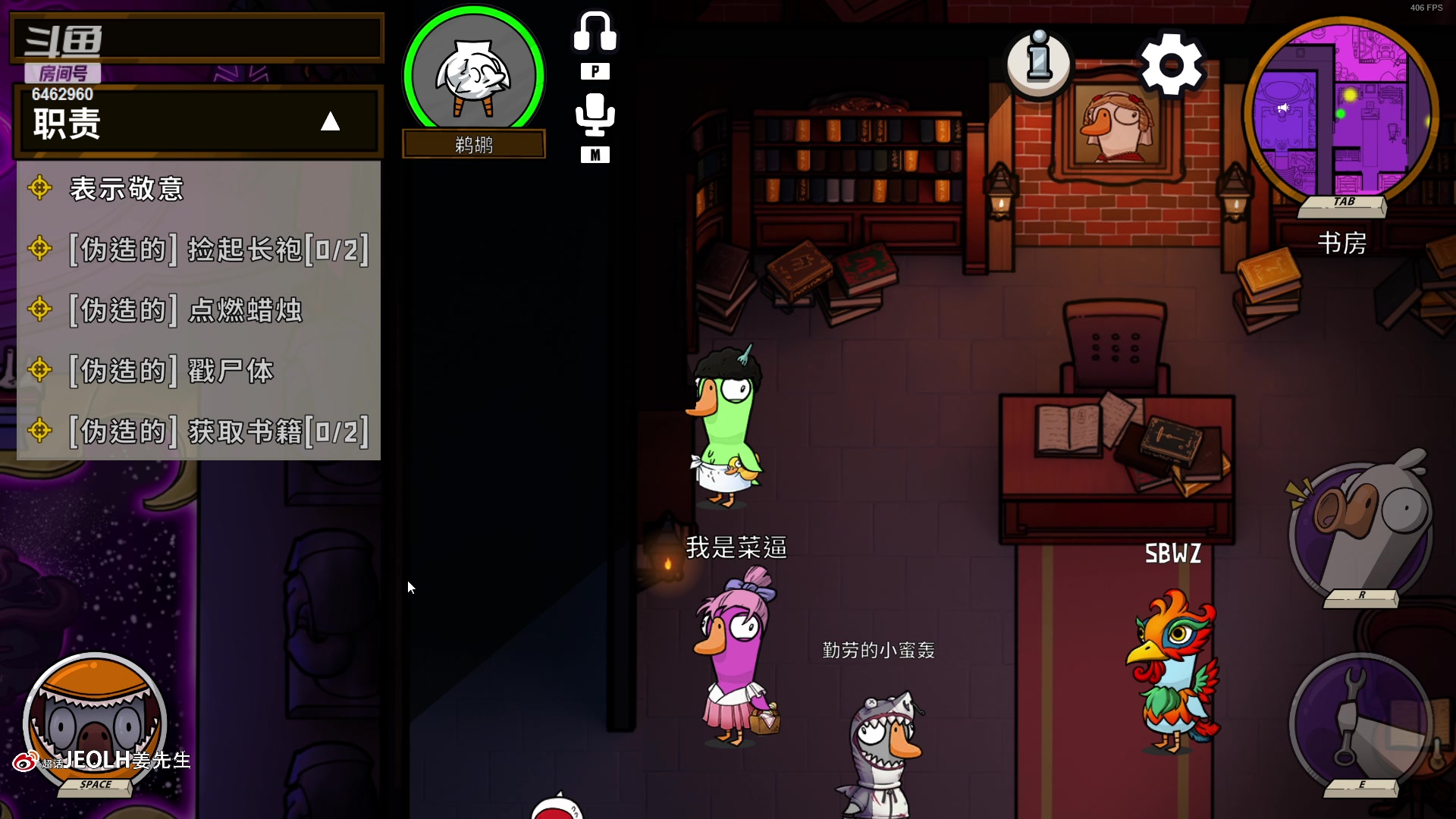Collapse the 职责 task list
The width and height of the screenshot is (1456, 819).
[330, 122]
